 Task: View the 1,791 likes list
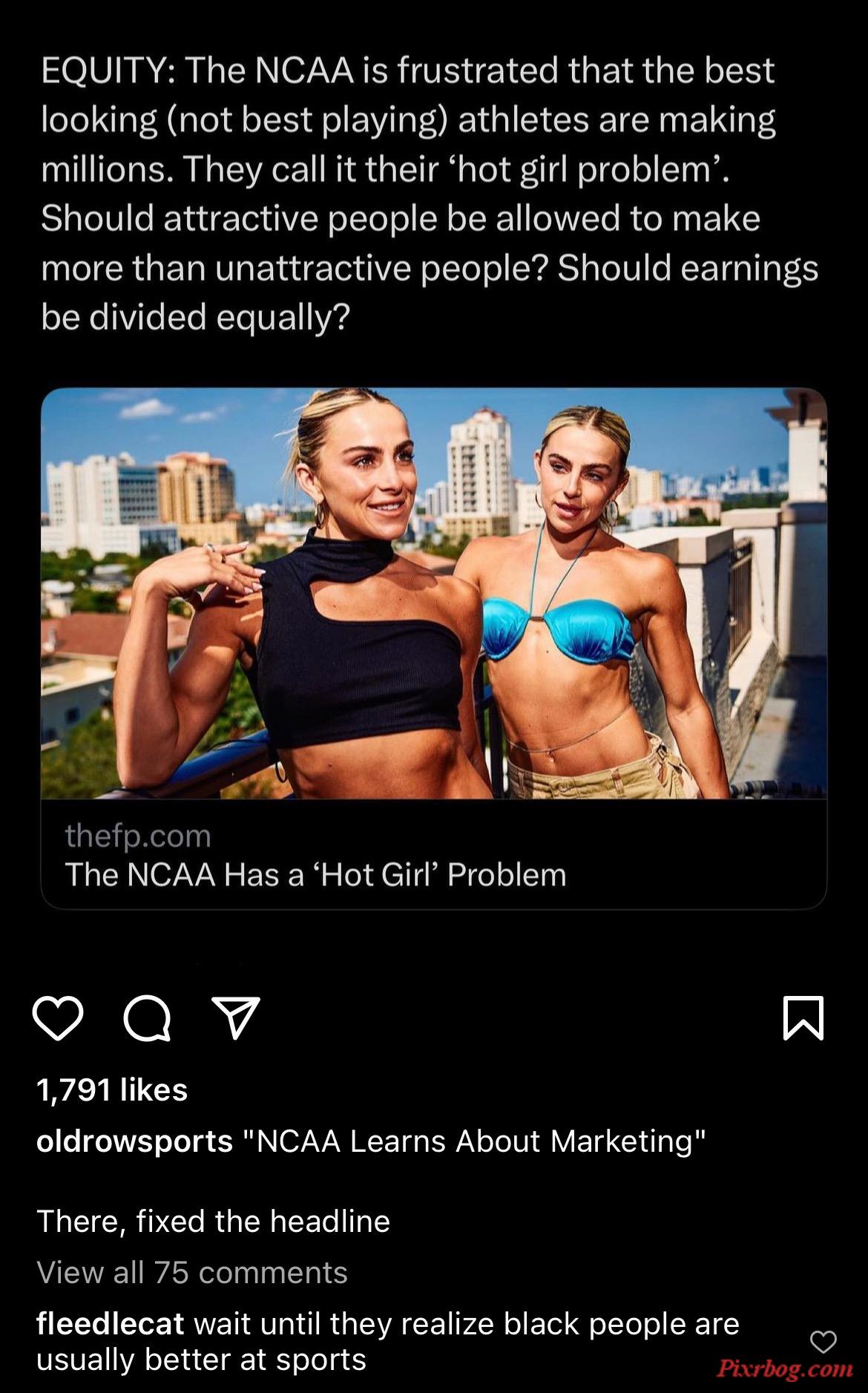(112, 1089)
